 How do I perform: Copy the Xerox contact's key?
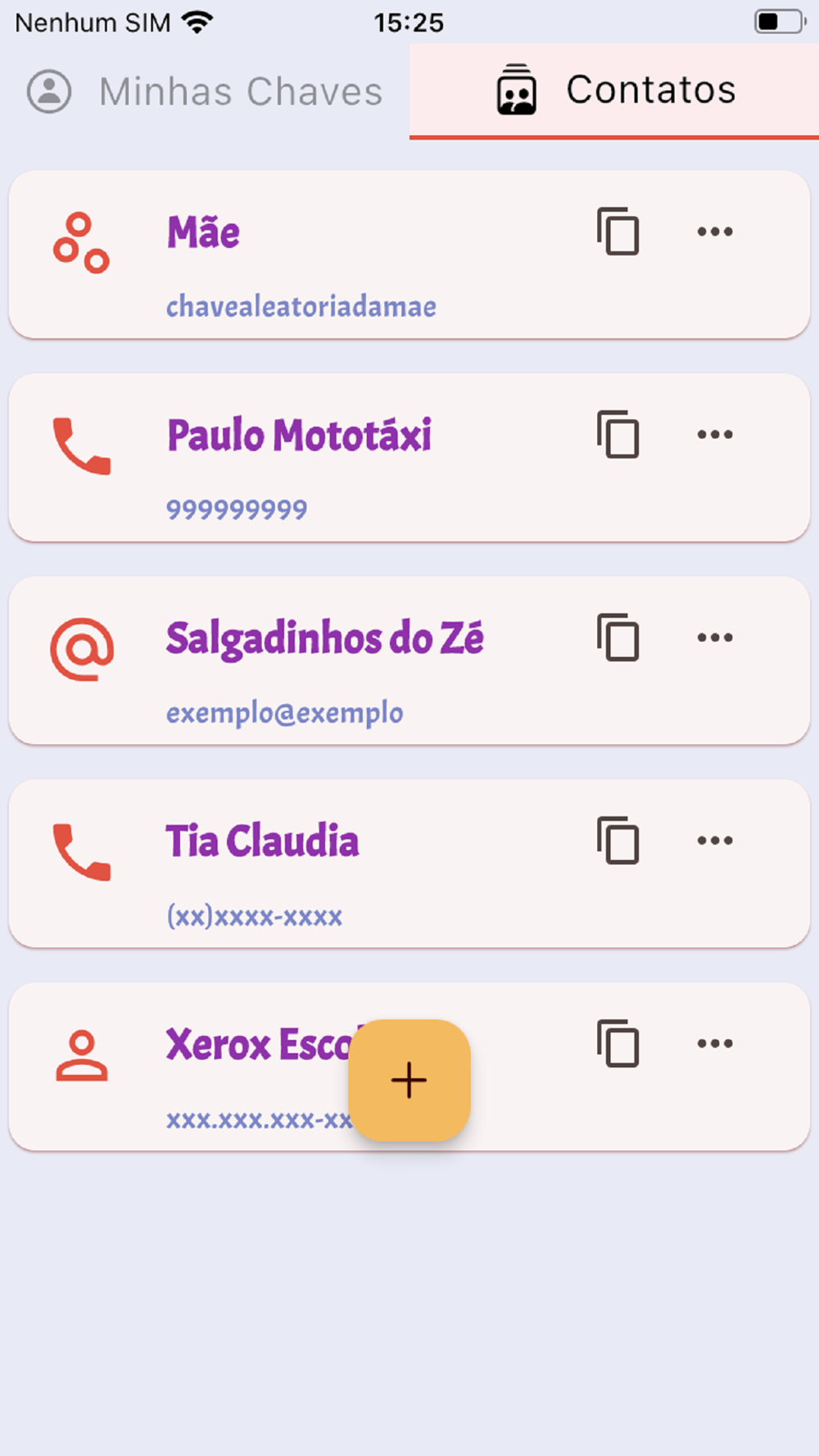[x=618, y=1044]
